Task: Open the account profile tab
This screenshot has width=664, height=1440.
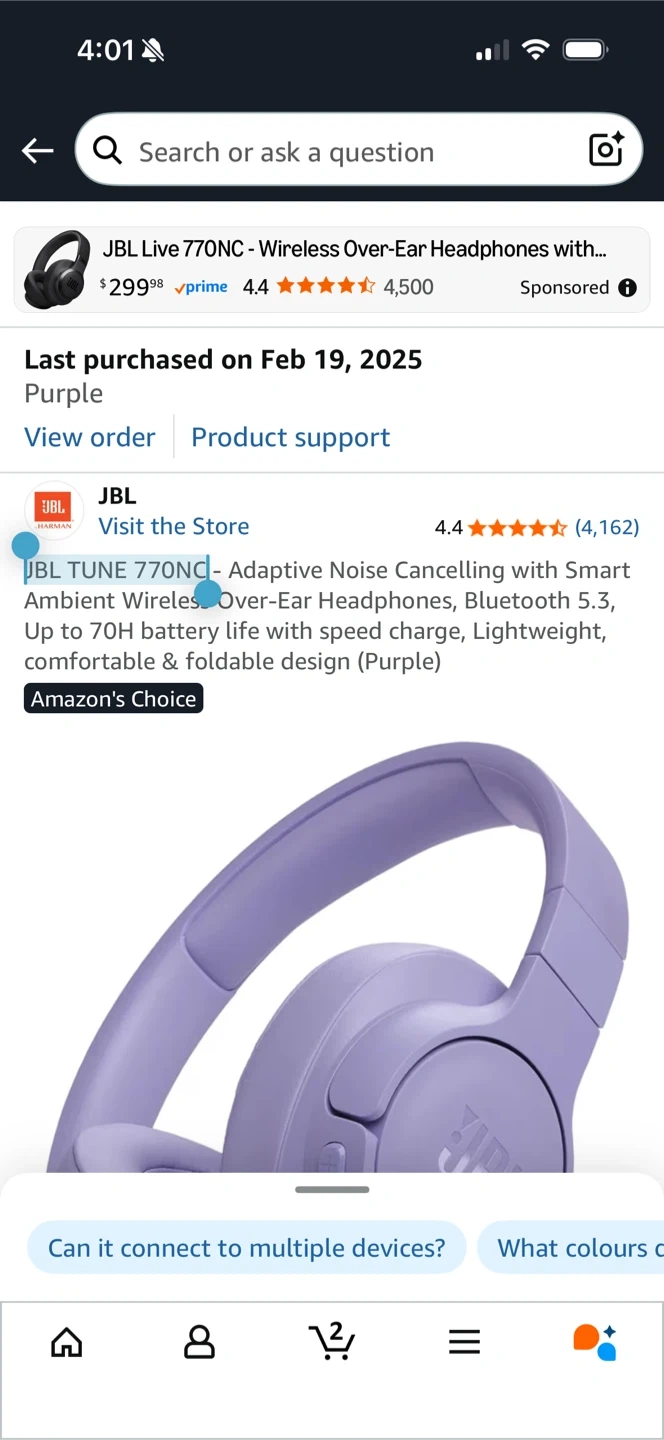Action: pyautogui.click(x=199, y=1342)
